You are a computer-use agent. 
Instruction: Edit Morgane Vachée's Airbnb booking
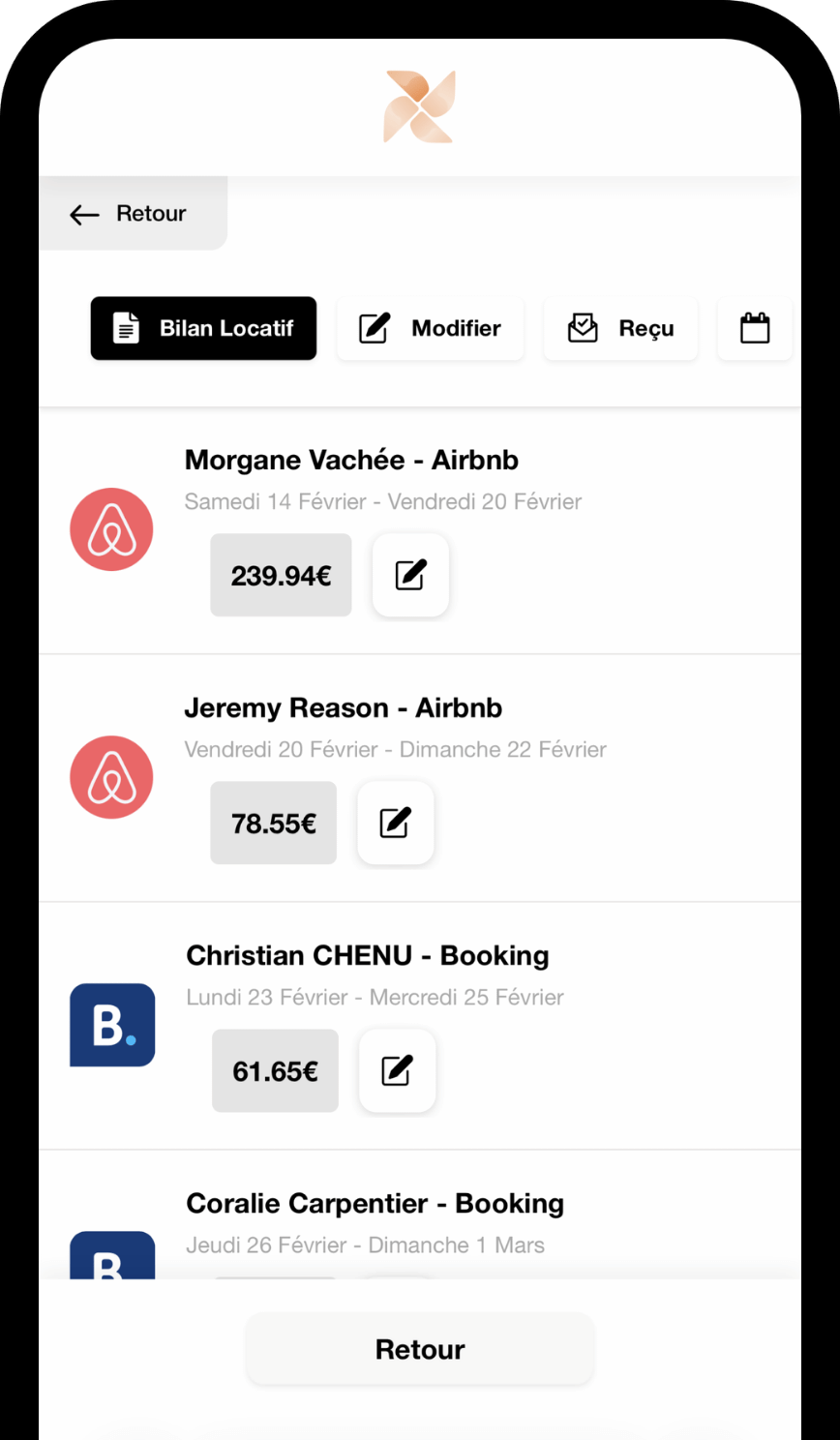410,575
